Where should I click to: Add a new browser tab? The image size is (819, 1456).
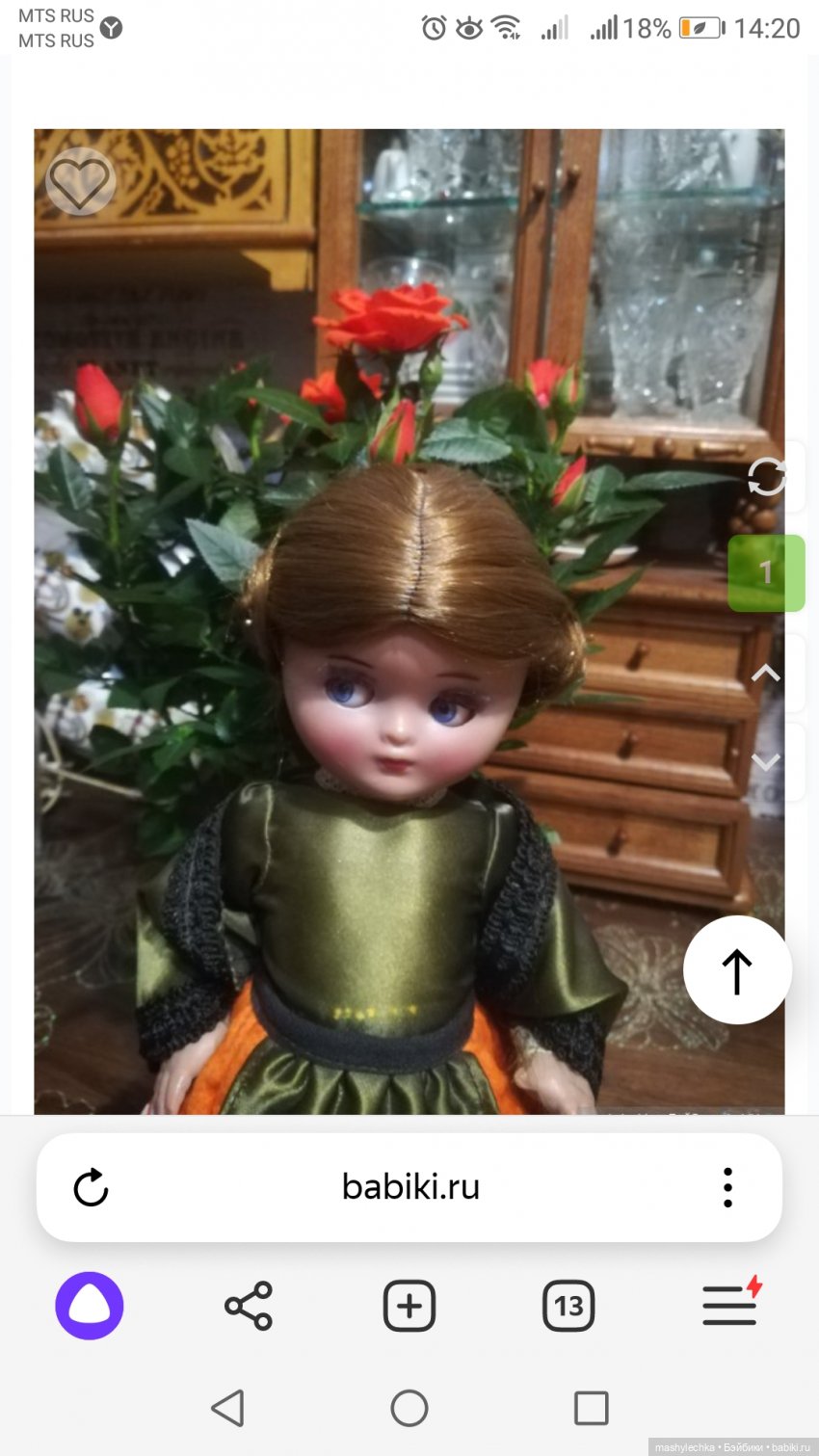tap(409, 1306)
